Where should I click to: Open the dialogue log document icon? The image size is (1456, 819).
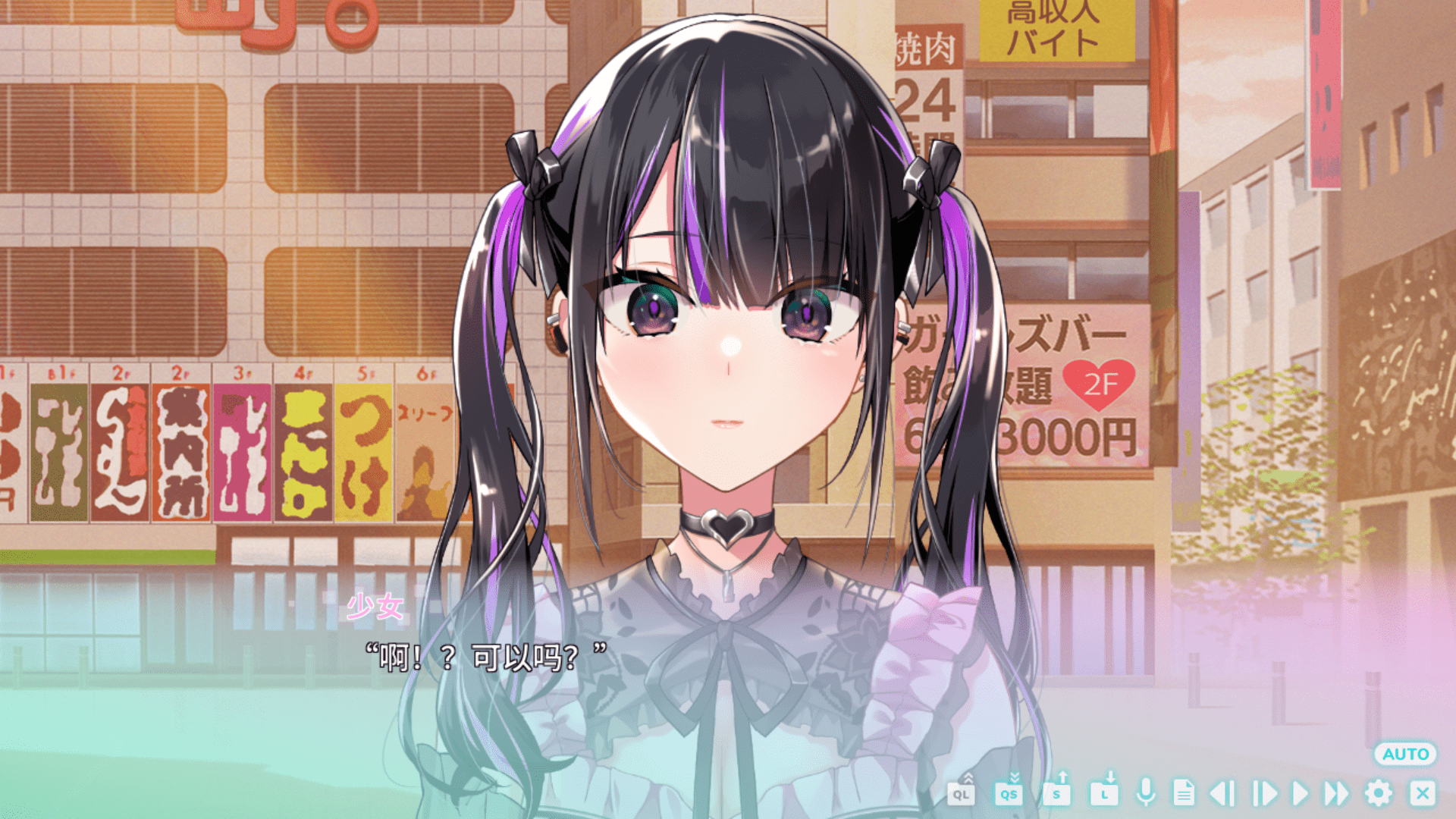click(x=1183, y=793)
